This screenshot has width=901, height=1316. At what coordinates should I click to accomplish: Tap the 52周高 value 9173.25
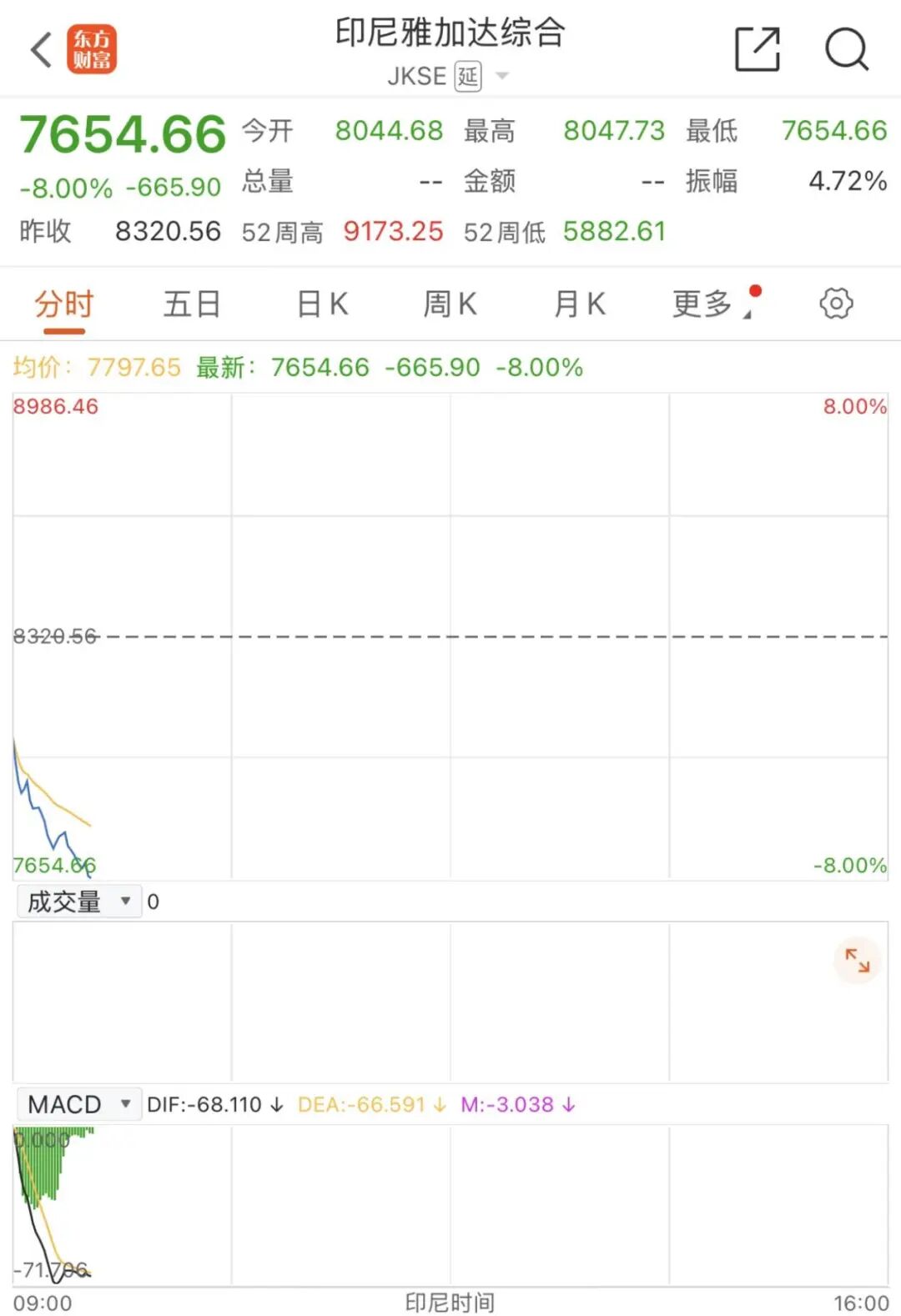[392, 231]
